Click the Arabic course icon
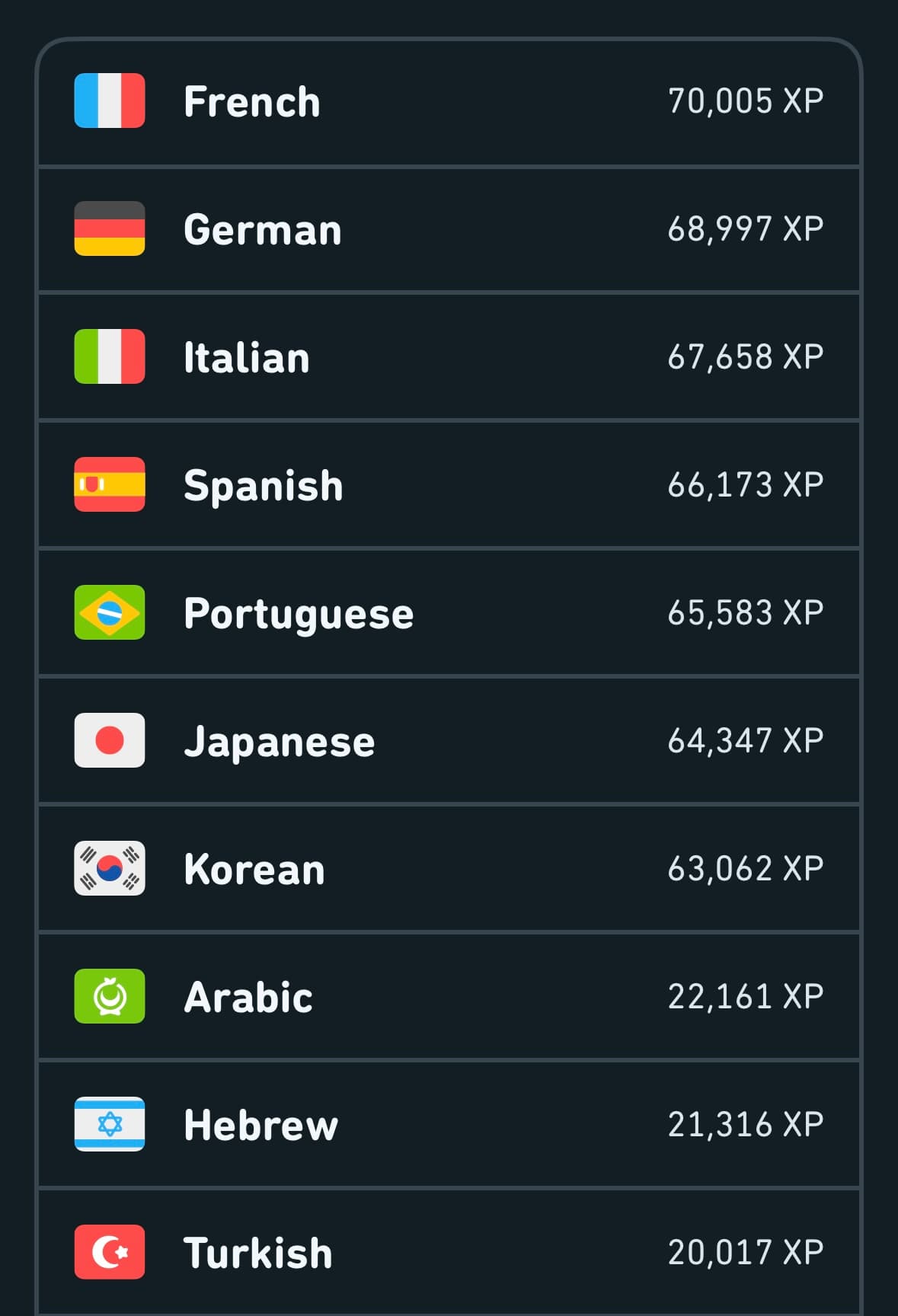Viewport: 898px width, 1316px height. [110, 996]
